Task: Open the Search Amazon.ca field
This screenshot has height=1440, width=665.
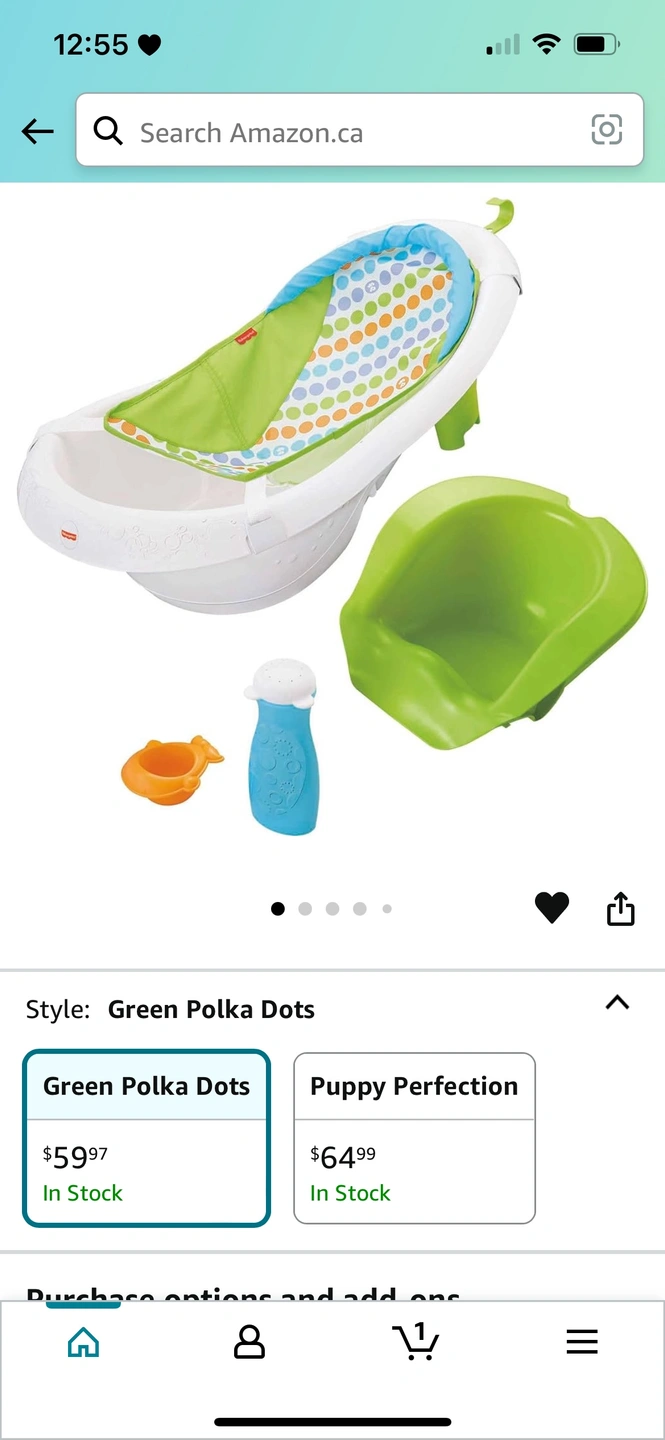Action: tap(340, 132)
